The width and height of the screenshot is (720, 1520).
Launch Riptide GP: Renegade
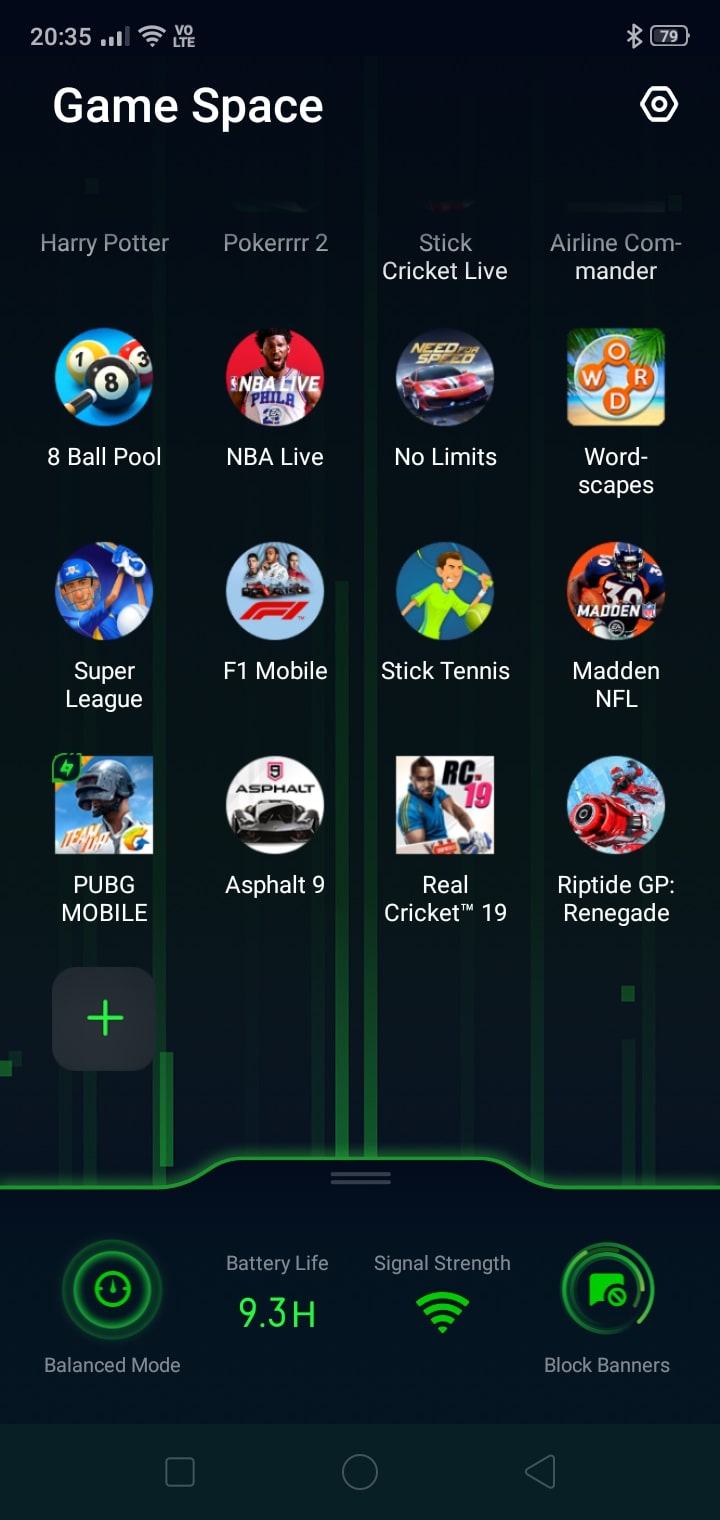tap(616, 806)
